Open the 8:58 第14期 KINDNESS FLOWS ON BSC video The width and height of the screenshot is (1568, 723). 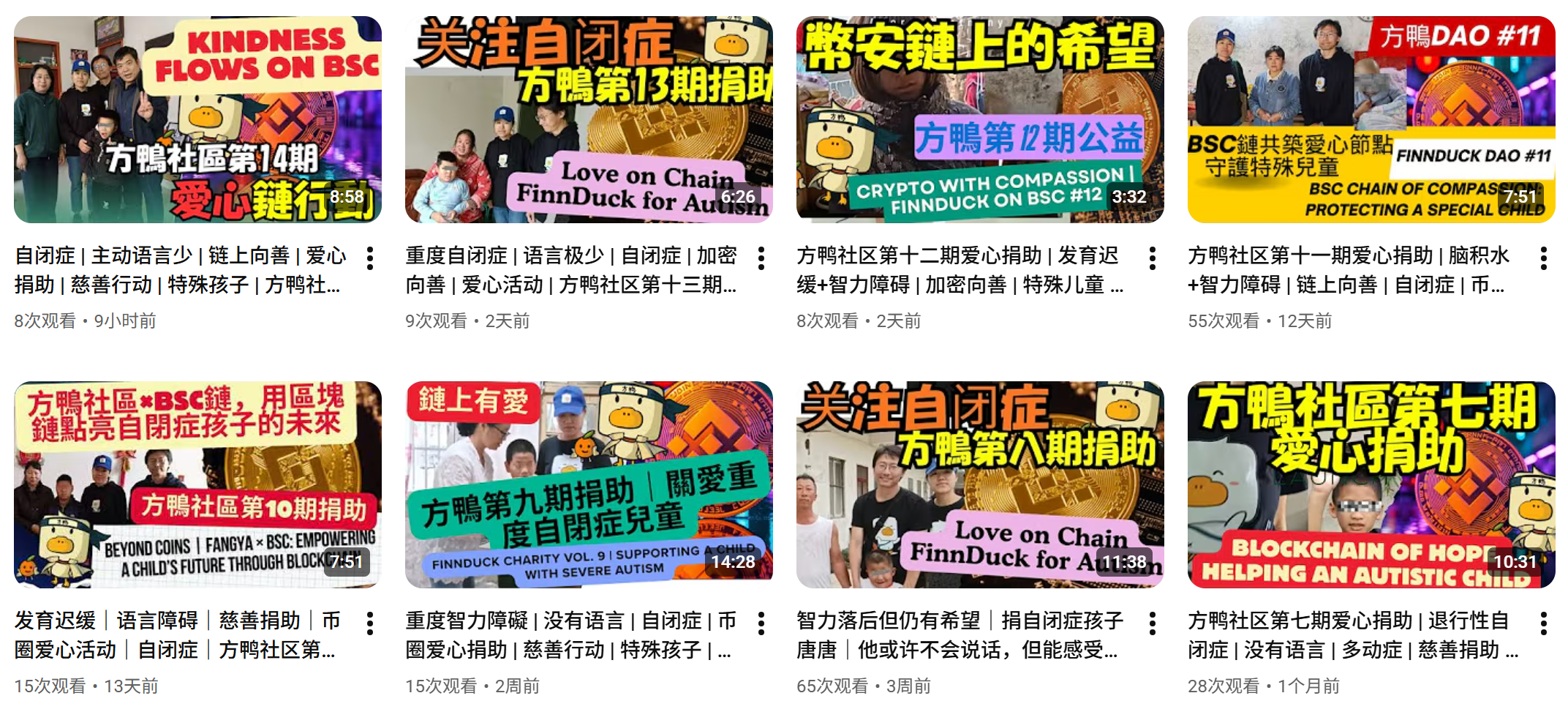[x=197, y=119]
